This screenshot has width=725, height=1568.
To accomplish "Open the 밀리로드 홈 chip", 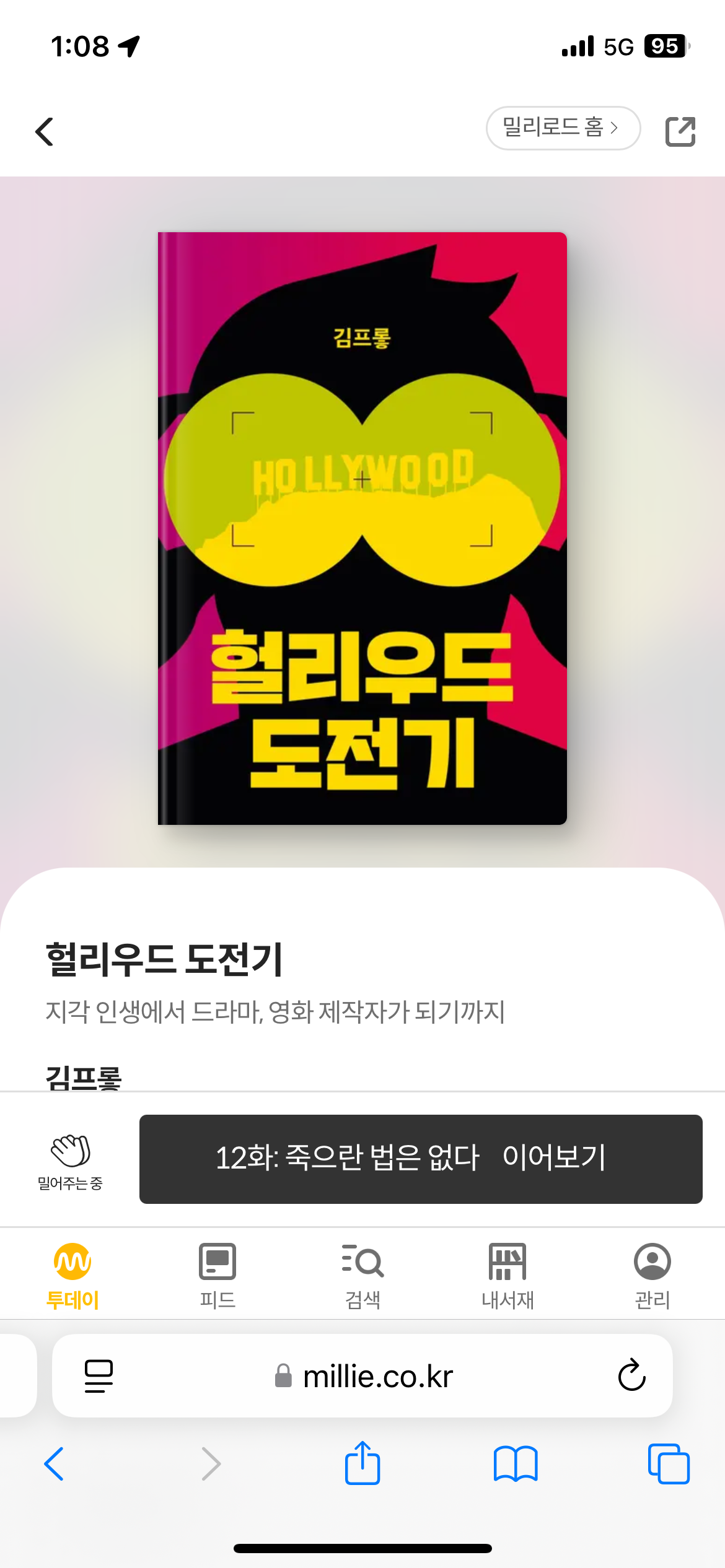I will click(562, 128).
